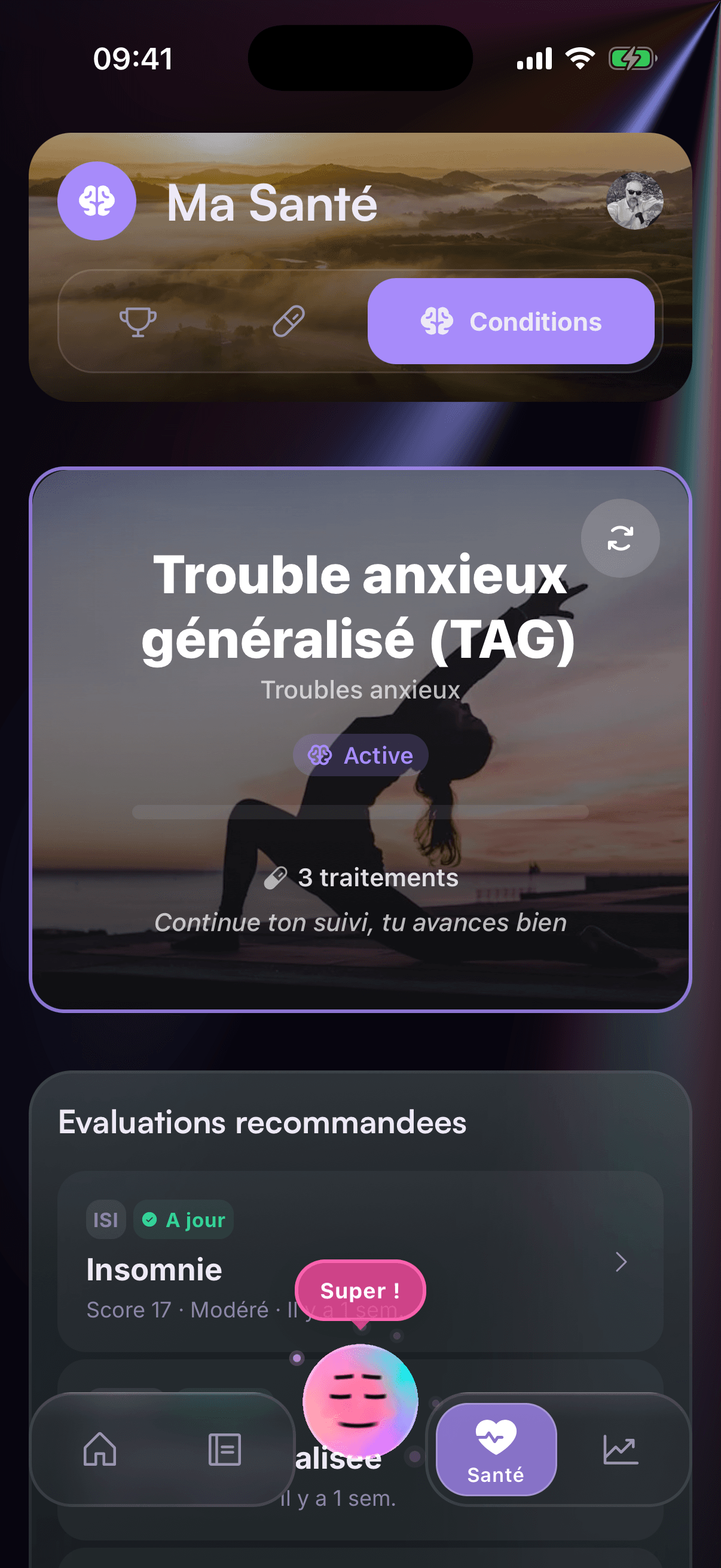Tap the Super ! reaction bubble
Image resolution: width=721 pixels, height=1568 pixels.
(x=360, y=1291)
